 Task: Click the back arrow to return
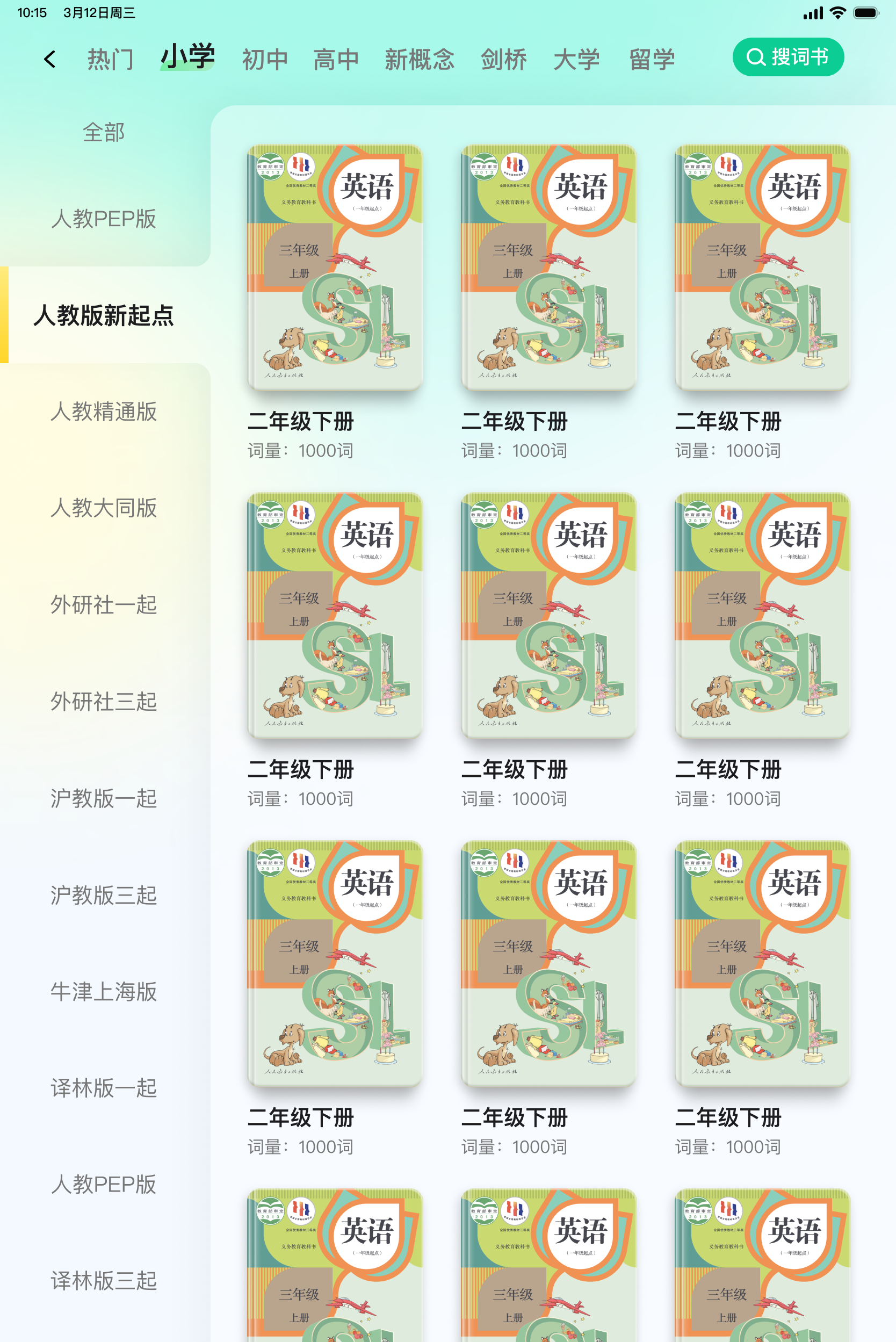pos(50,59)
